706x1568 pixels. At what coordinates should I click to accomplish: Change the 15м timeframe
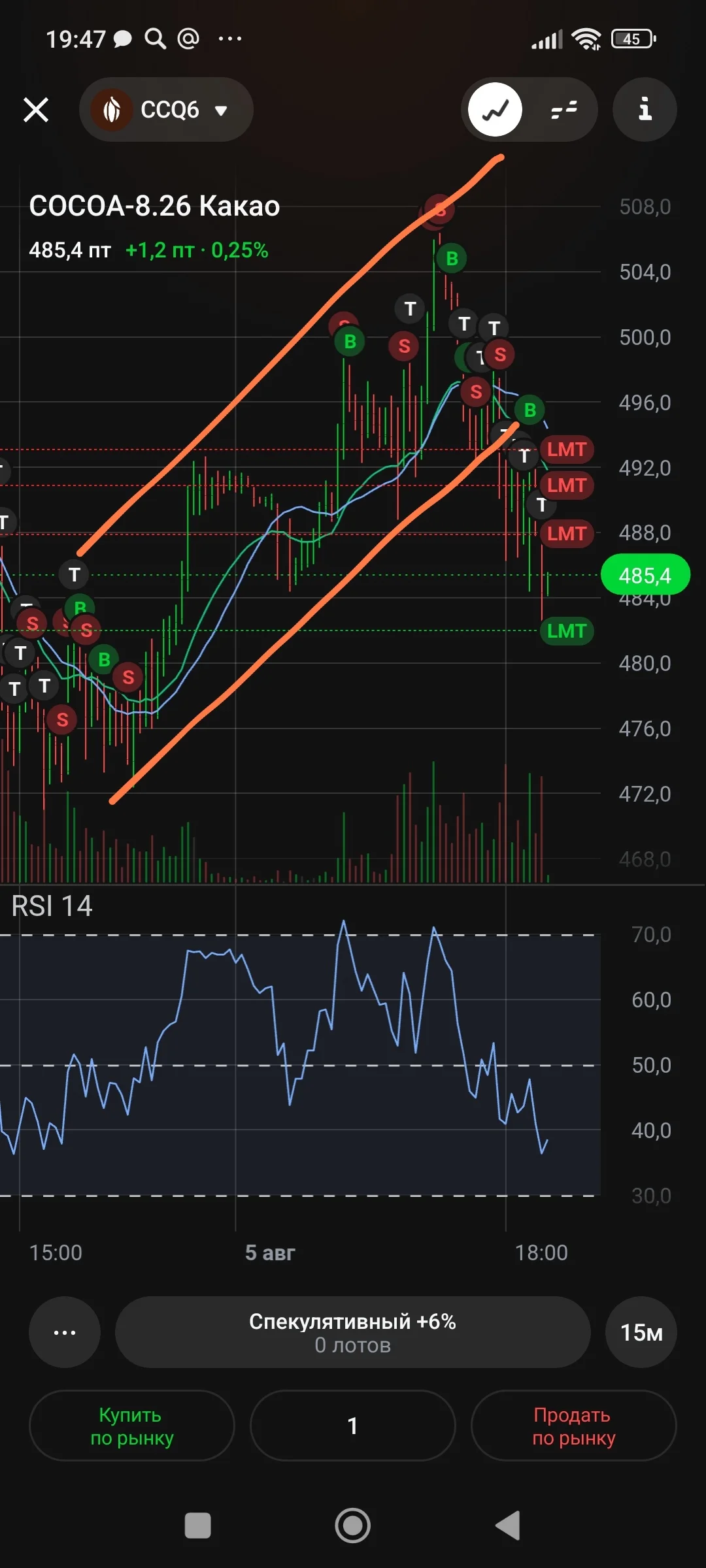641,1332
